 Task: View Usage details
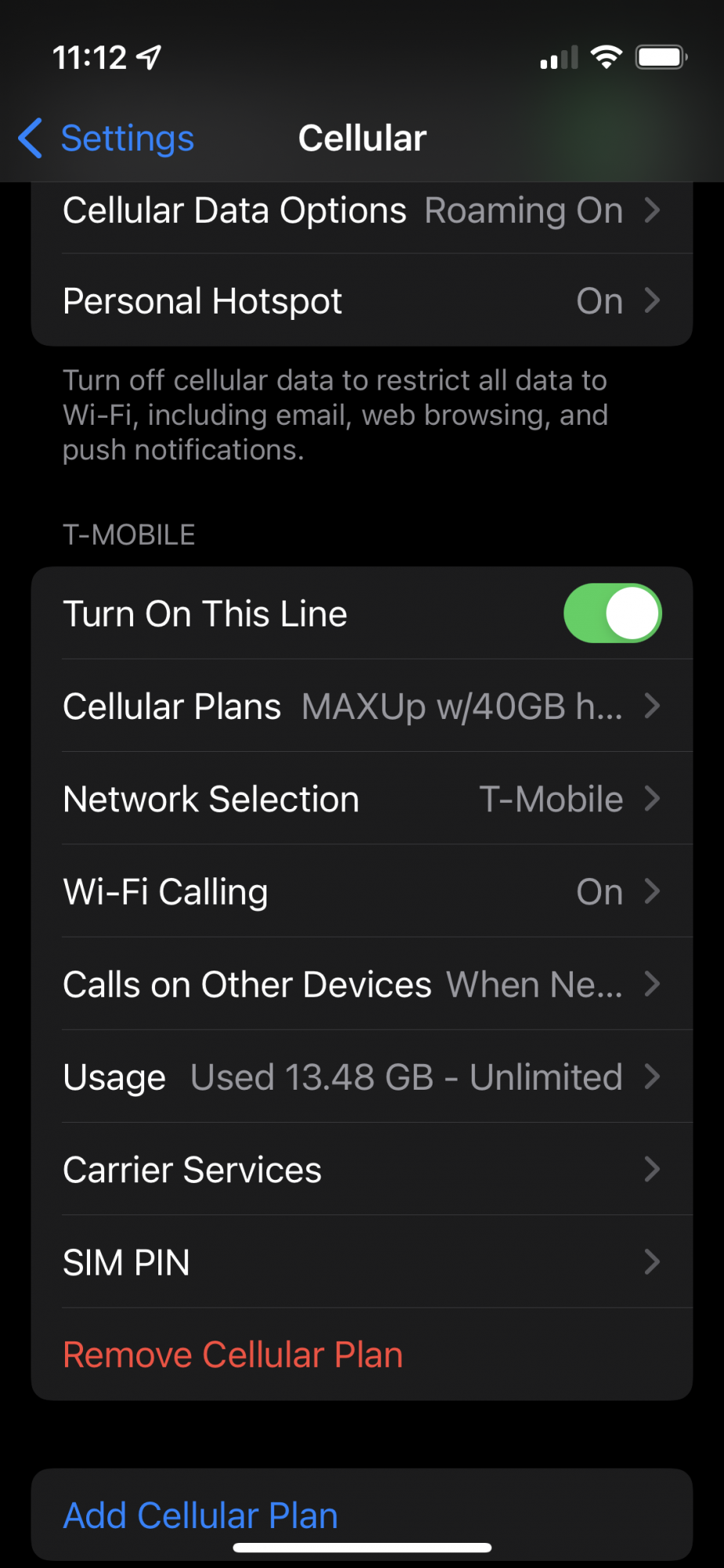[x=362, y=1076]
